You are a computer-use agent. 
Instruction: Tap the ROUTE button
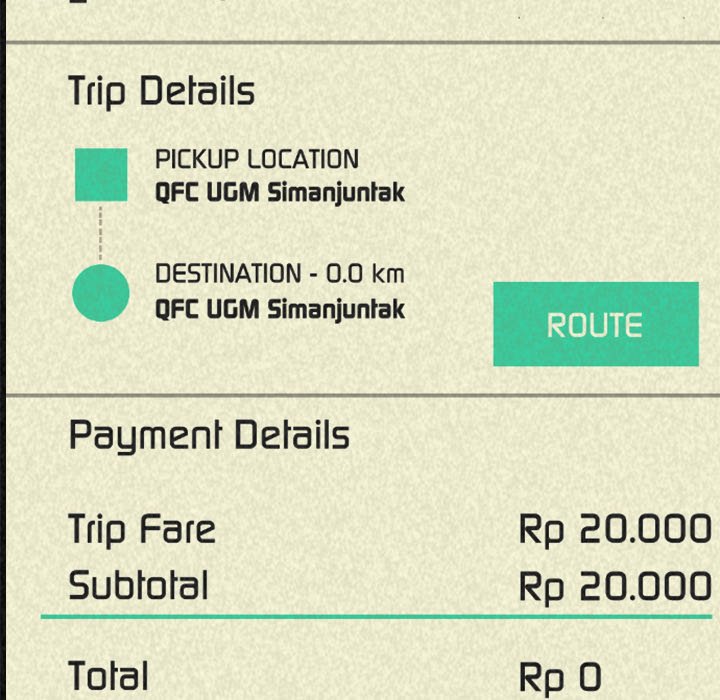(x=596, y=324)
